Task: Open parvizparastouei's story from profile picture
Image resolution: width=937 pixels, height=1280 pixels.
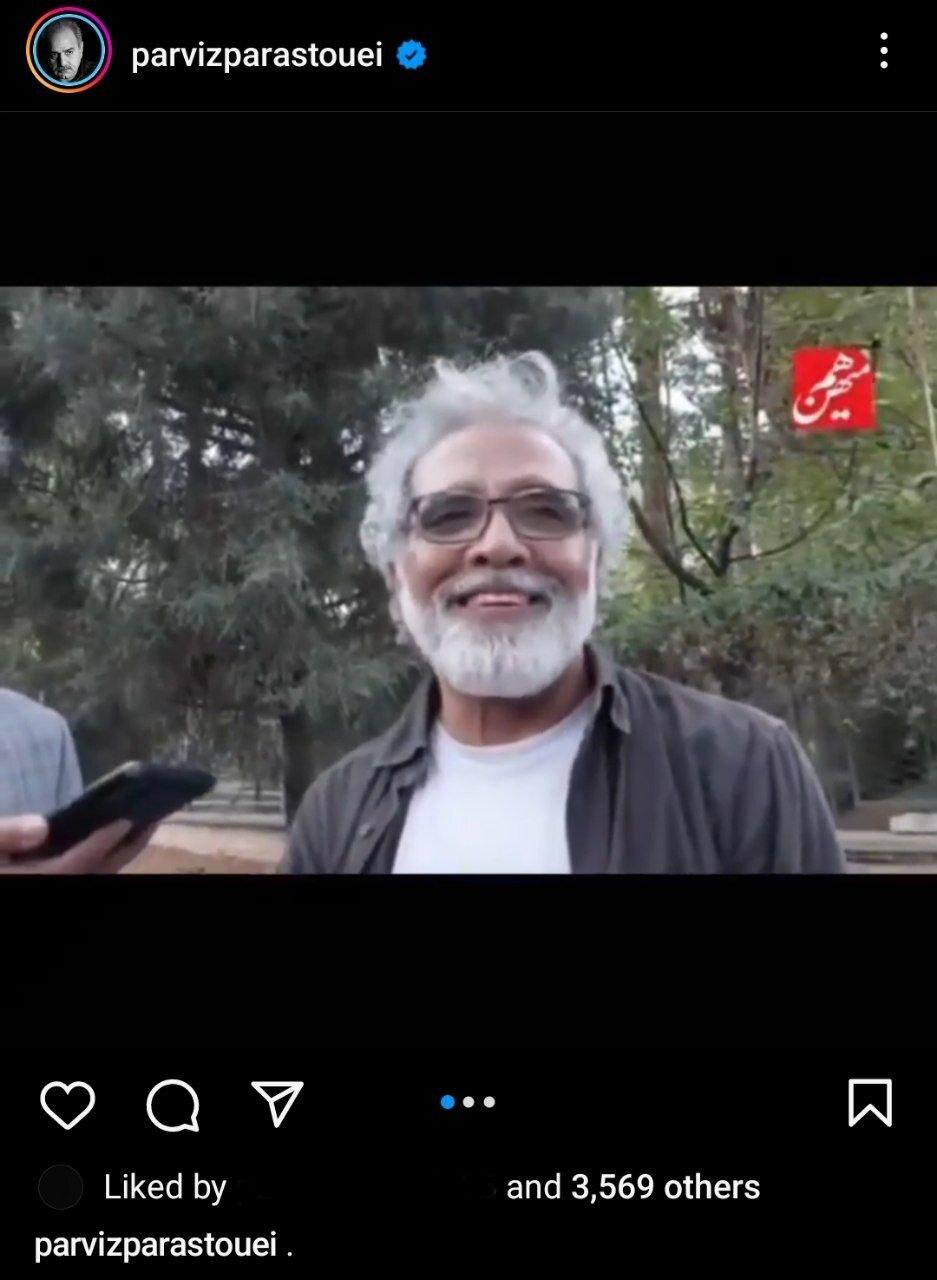Action: [x=68, y=51]
